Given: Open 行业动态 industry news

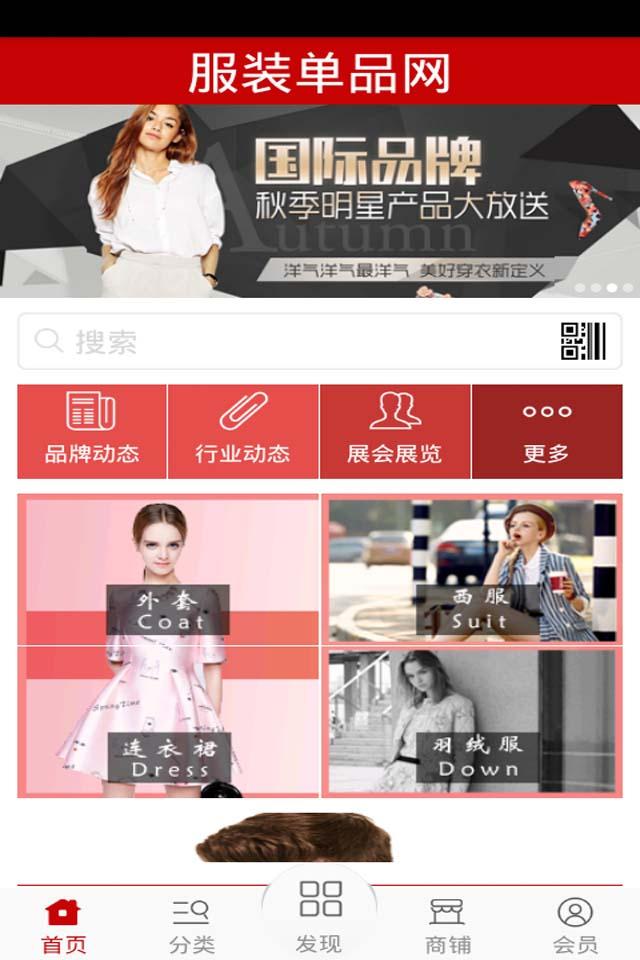Looking at the screenshot, I should pos(243,431).
